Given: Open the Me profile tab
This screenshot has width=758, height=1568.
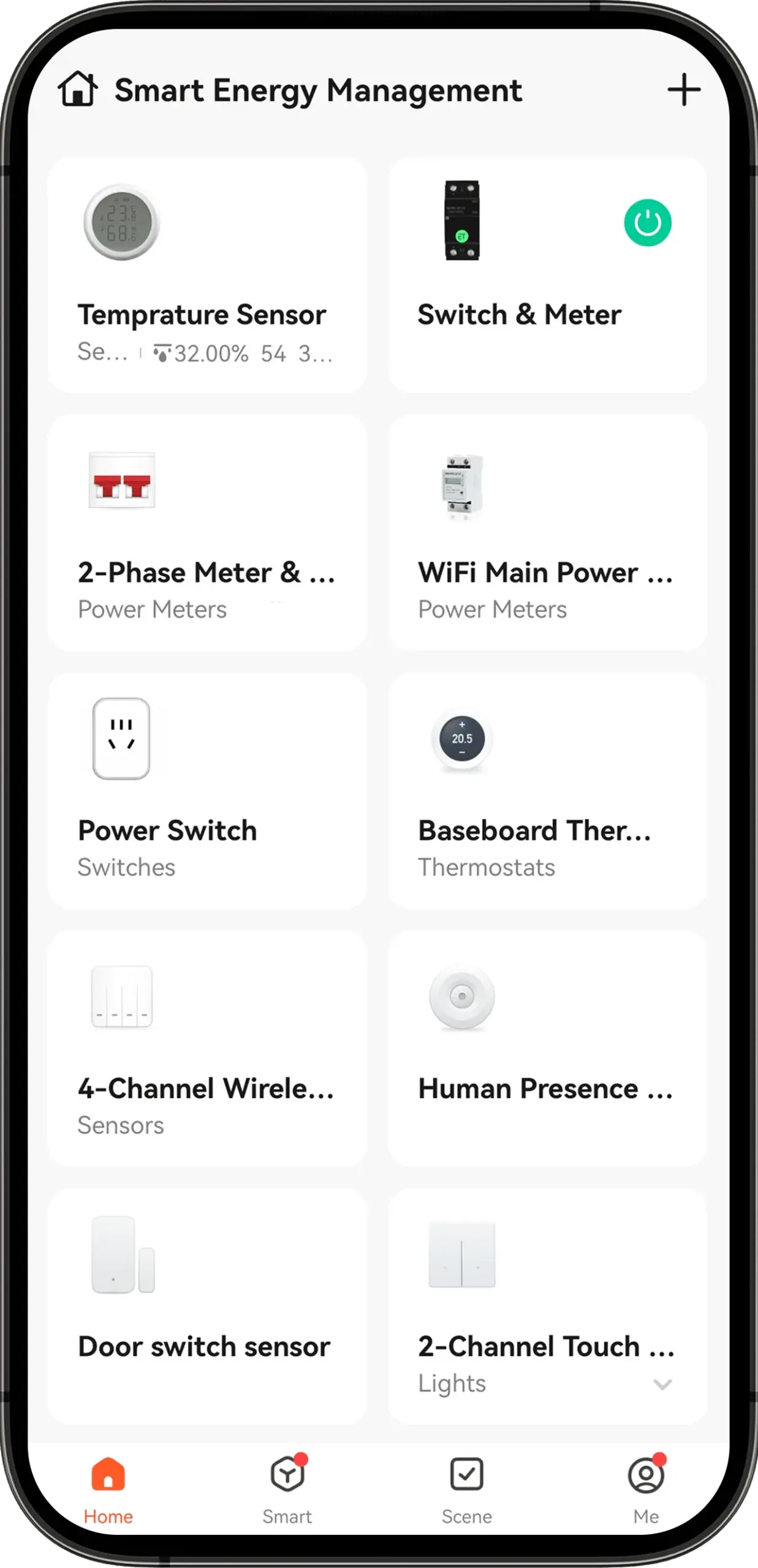Looking at the screenshot, I should (646, 1490).
